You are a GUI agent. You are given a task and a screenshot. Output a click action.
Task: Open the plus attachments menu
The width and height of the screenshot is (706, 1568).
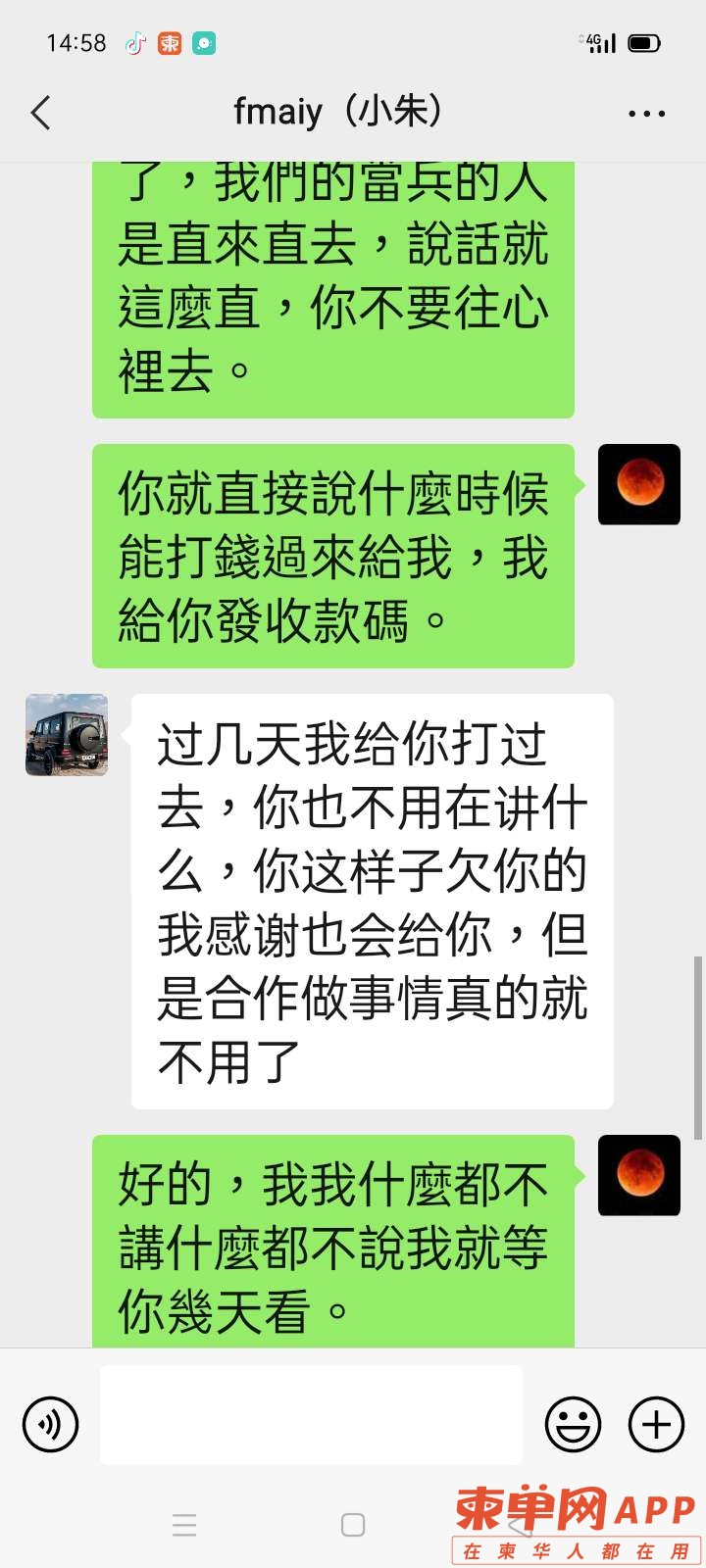tap(656, 1424)
